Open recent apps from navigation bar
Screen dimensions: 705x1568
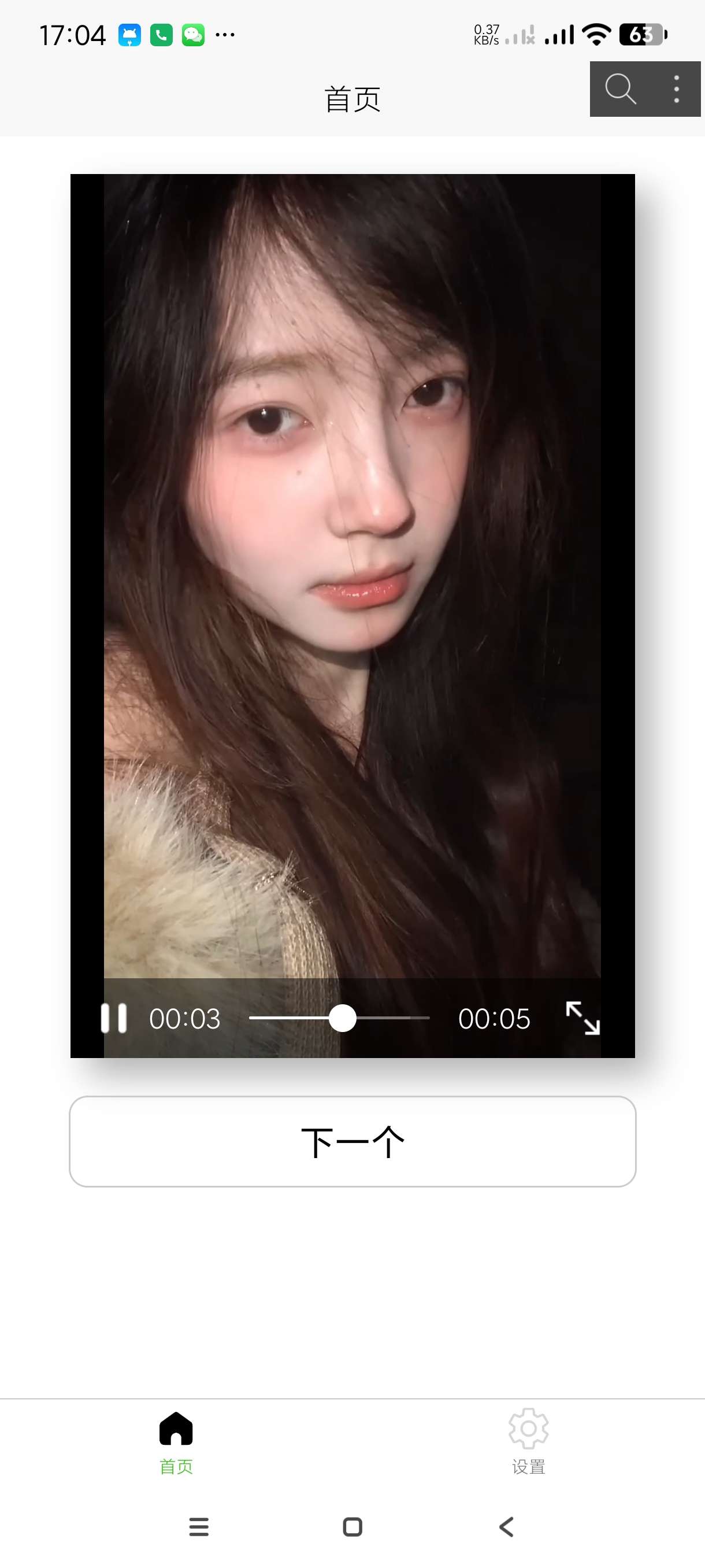coord(199,1526)
